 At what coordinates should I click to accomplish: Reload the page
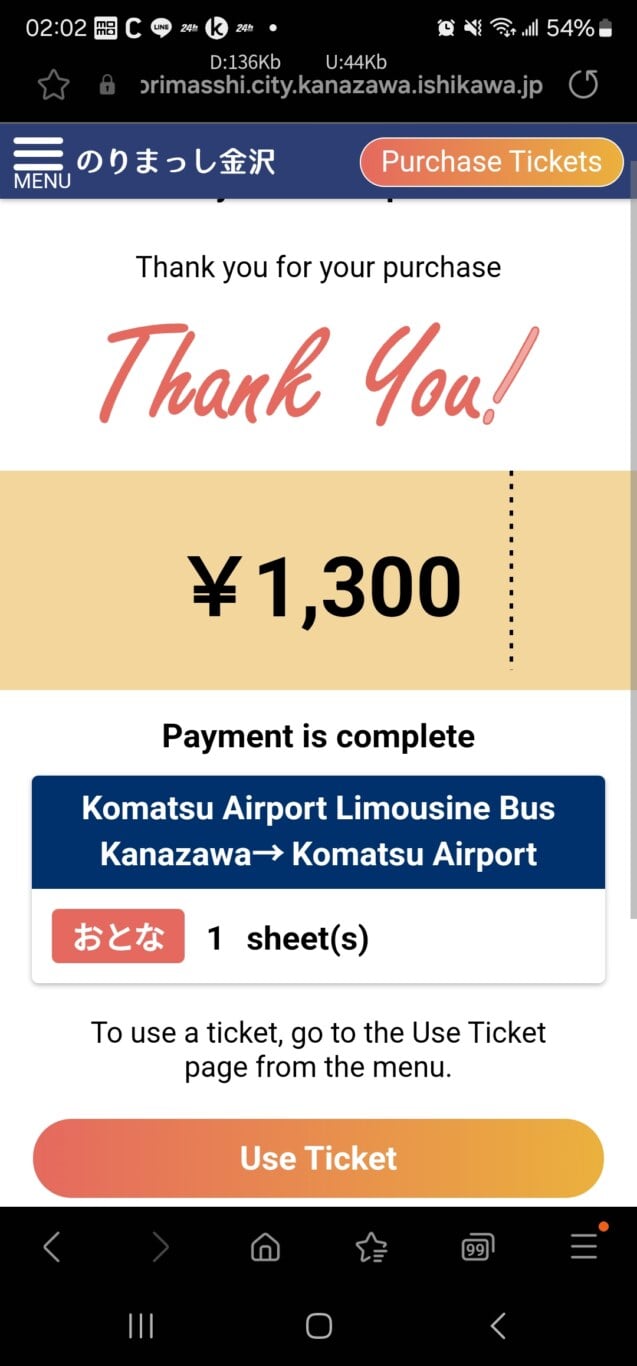tap(583, 85)
